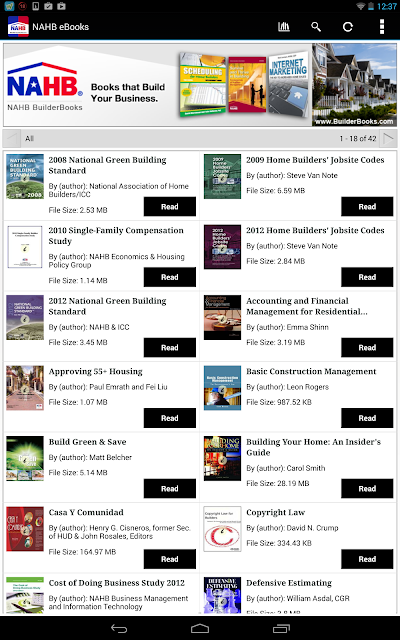Read 2010 Single-Family Compensation Study
Image resolution: width=400 pixels, height=640 pixels.
pos(170,277)
